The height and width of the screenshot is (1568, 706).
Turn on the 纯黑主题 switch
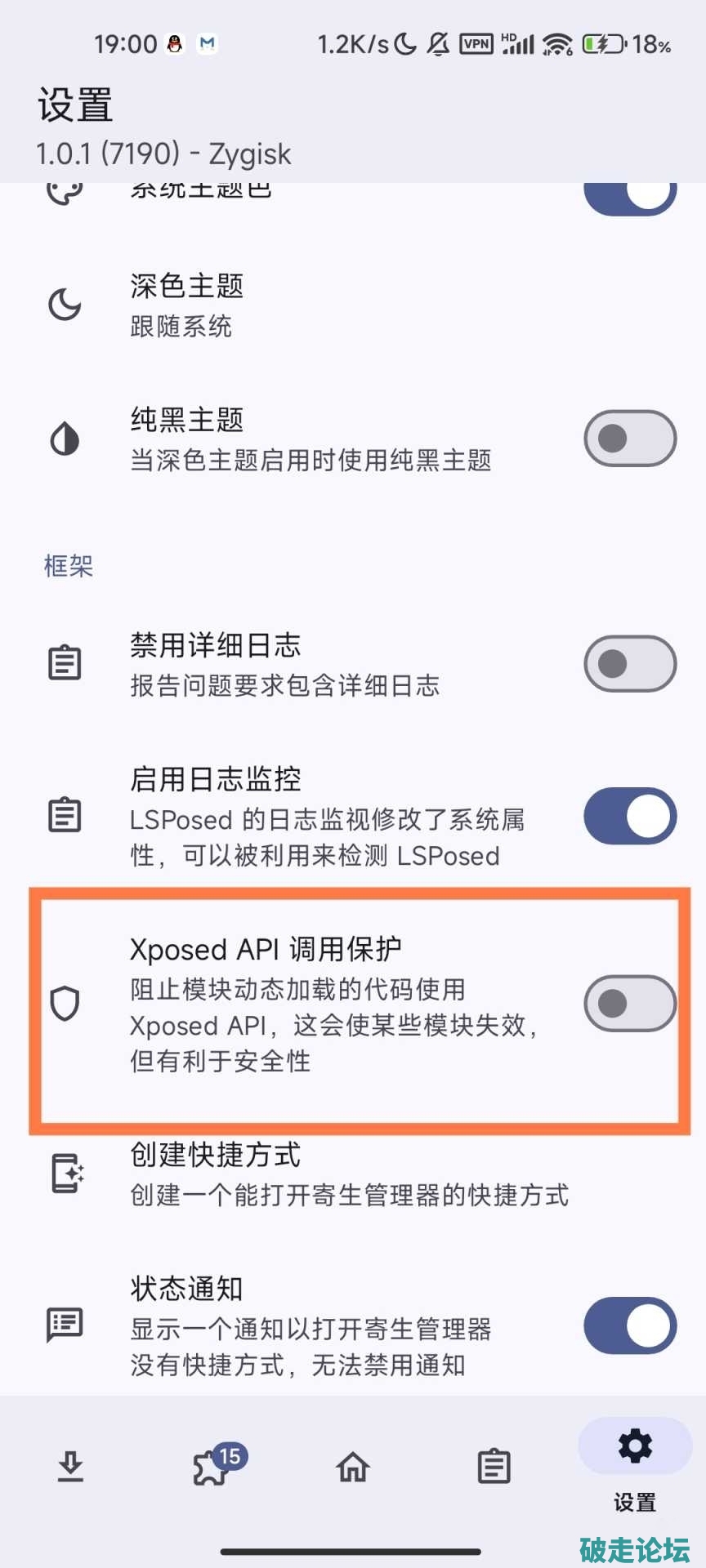coord(629,439)
